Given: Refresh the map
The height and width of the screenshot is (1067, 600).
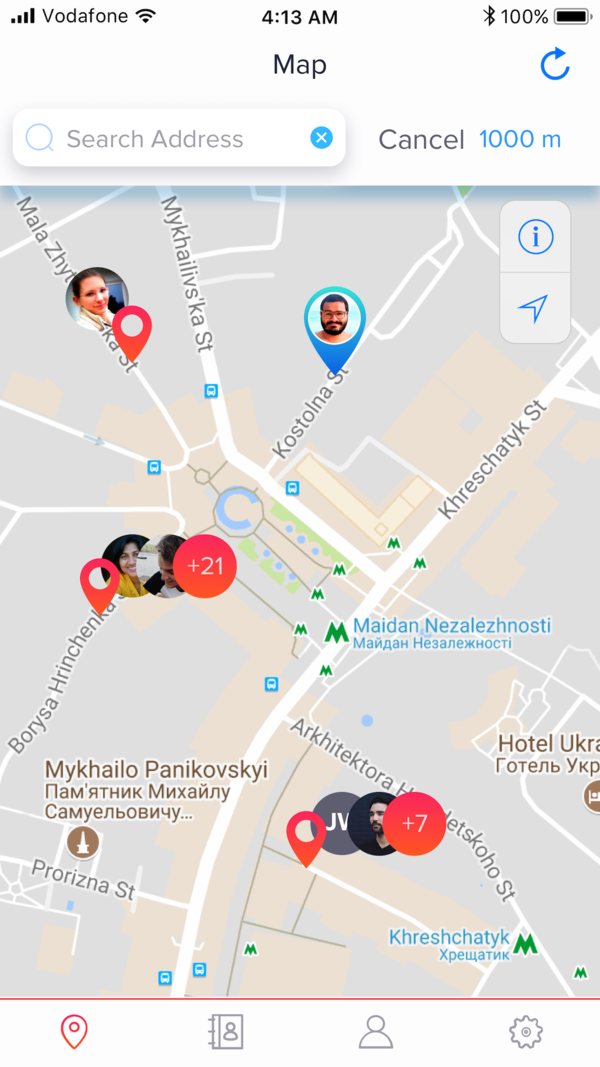Looking at the screenshot, I should coord(554,64).
